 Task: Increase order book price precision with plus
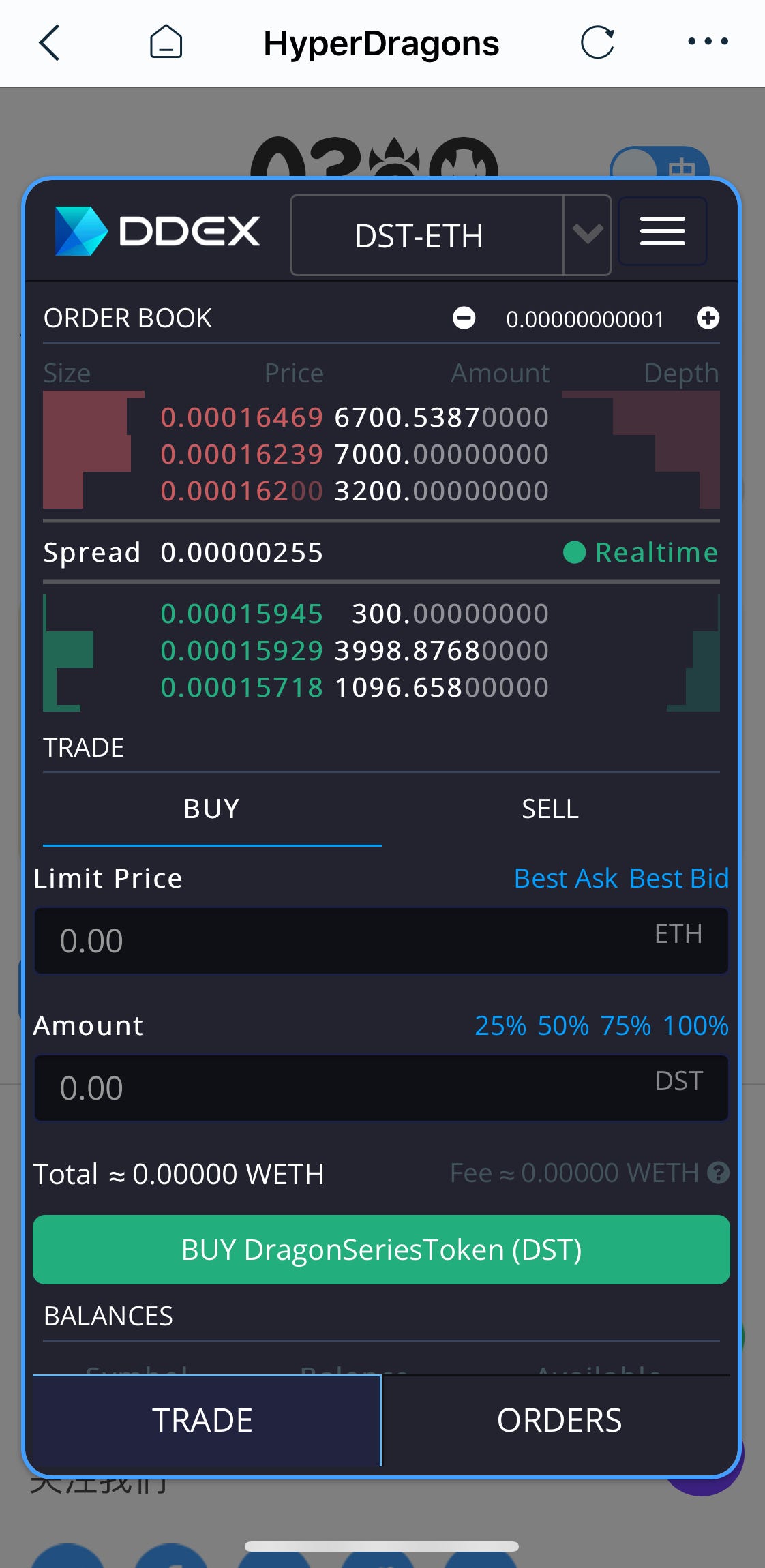point(708,318)
